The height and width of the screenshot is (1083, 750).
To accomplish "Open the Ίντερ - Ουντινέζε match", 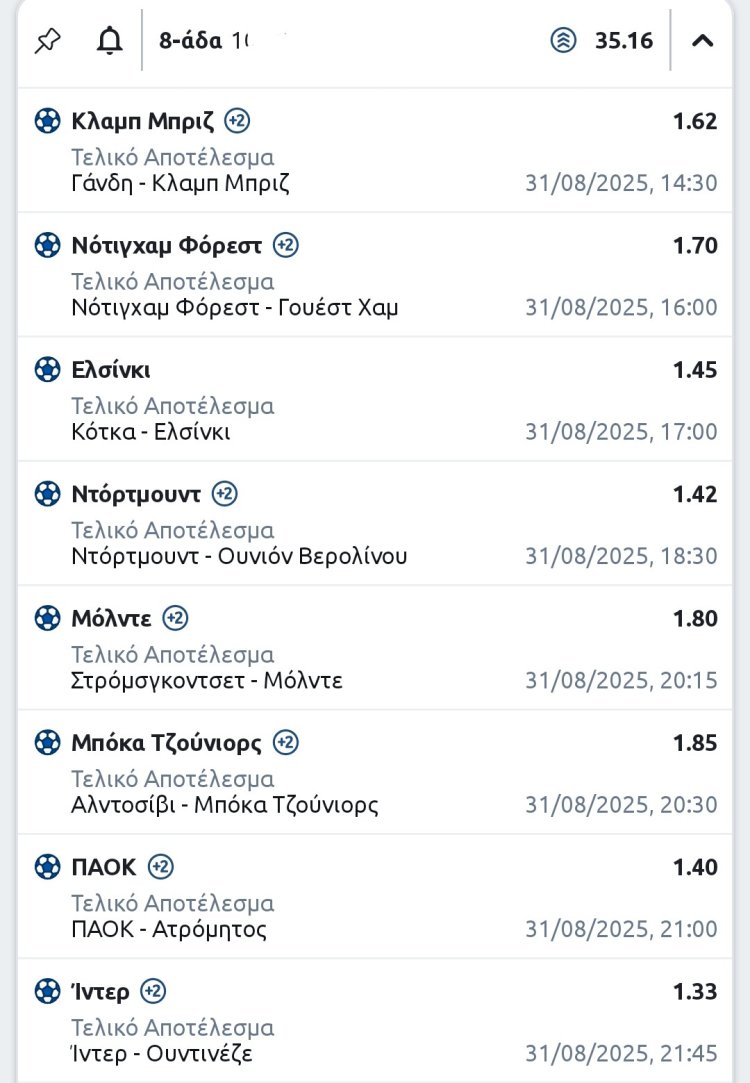I will (x=162, y=1054).
